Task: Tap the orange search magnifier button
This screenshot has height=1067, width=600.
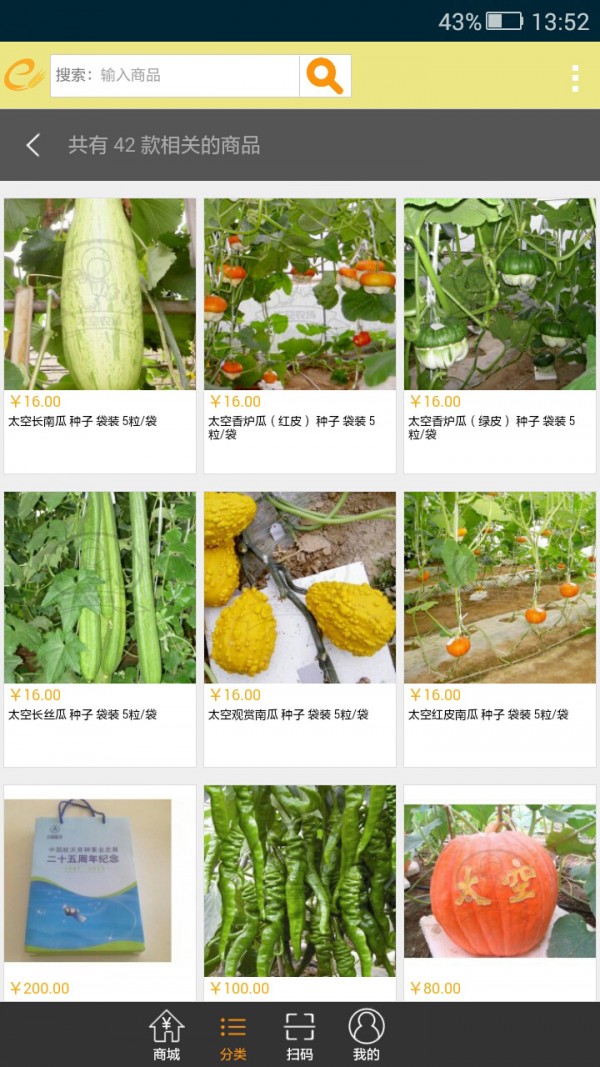Action: tap(325, 76)
